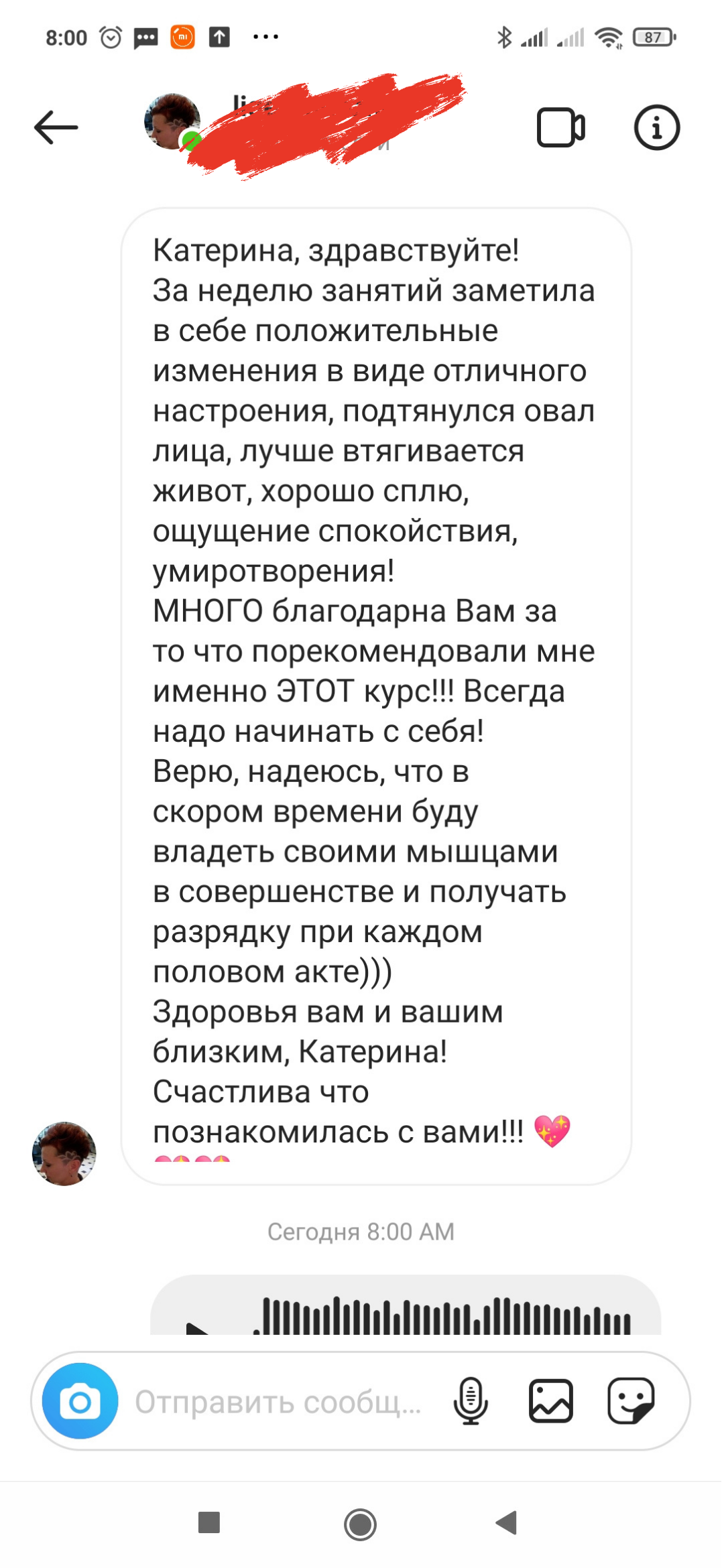This screenshot has width=724, height=1568.
Task: Open the sticker picker
Action: tap(631, 1401)
